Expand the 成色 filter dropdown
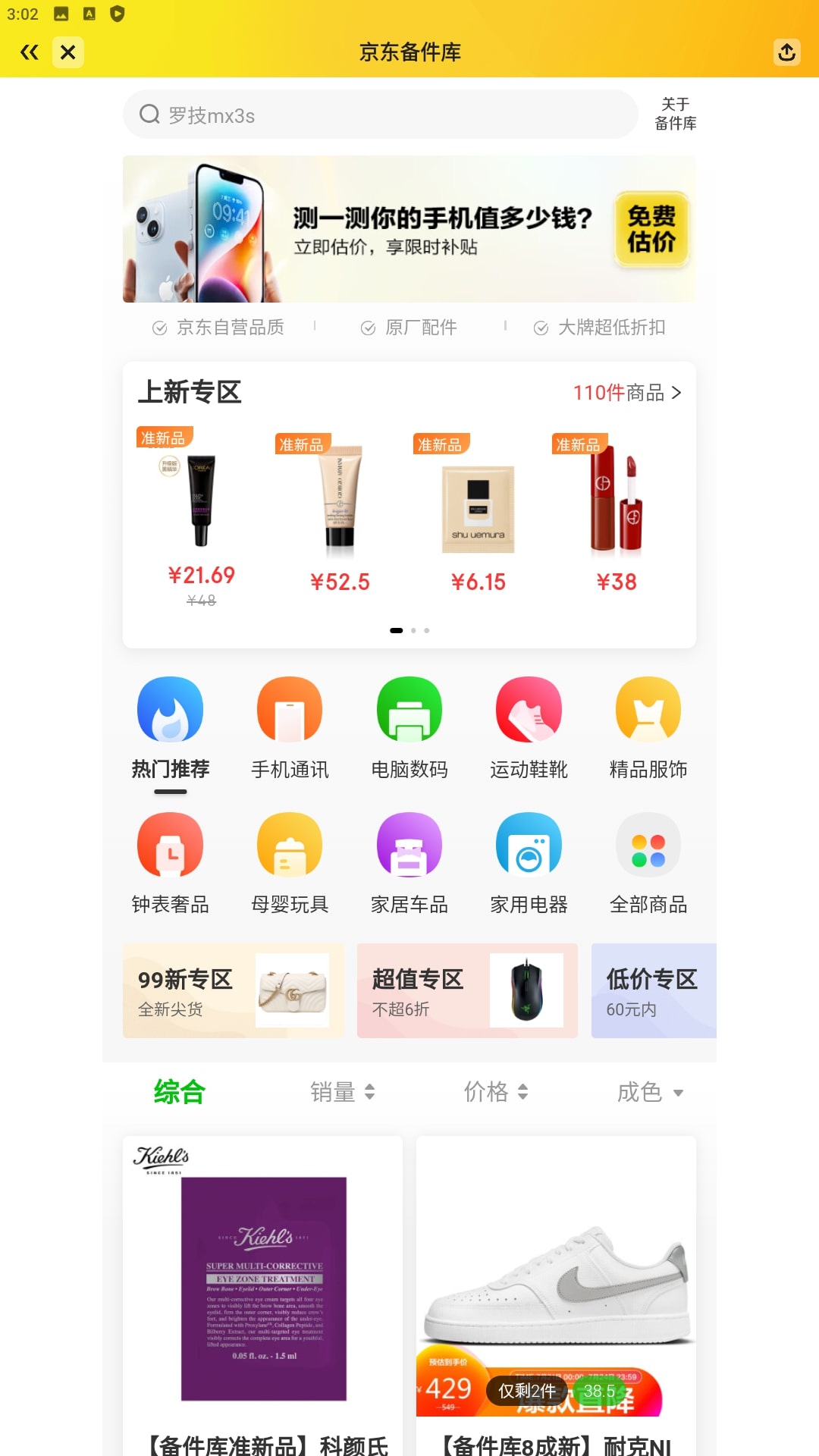The height and width of the screenshot is (1456, 819). tap(650, 1092)
